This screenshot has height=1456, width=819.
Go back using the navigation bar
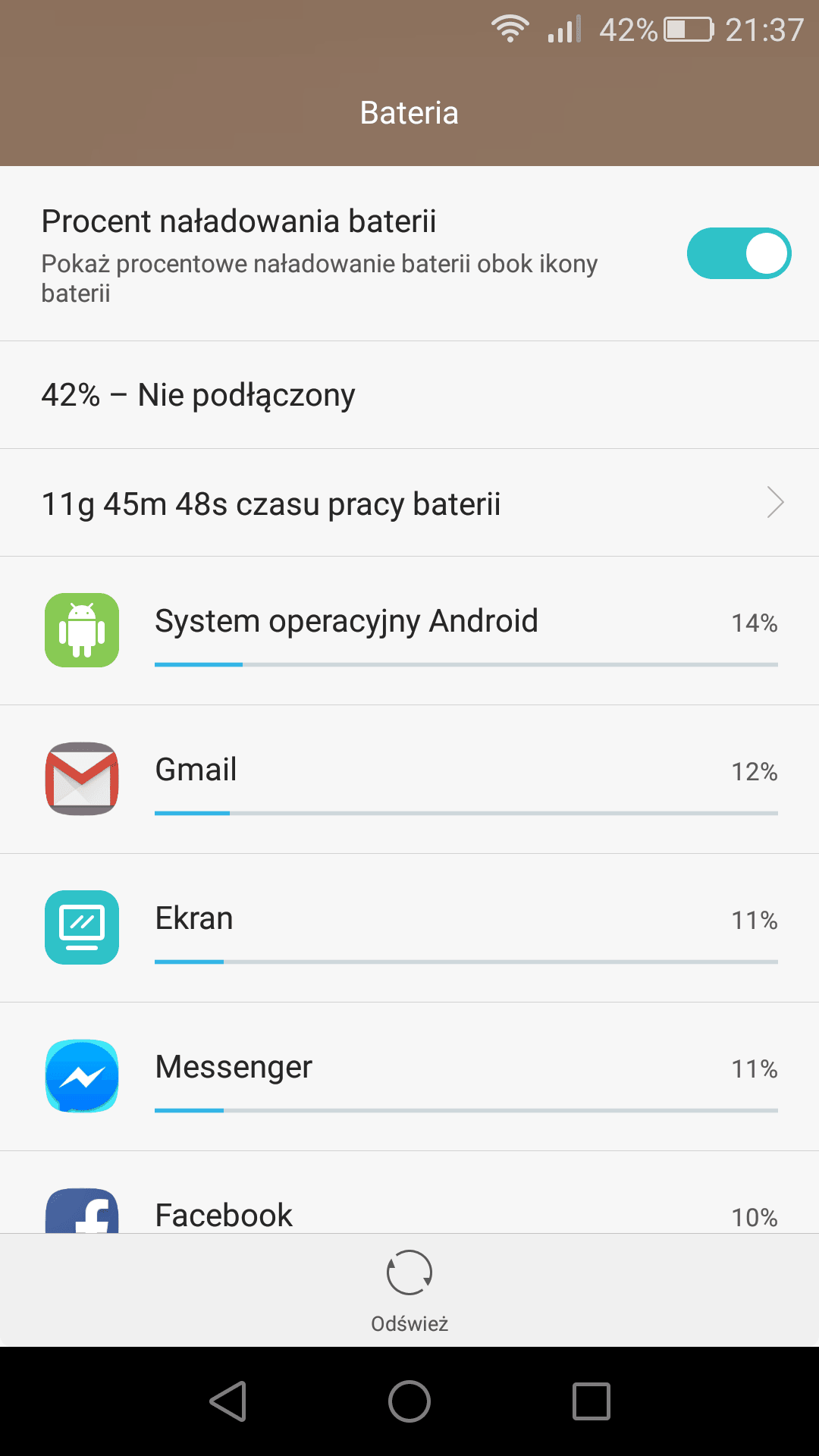[x=227, y=1401]
